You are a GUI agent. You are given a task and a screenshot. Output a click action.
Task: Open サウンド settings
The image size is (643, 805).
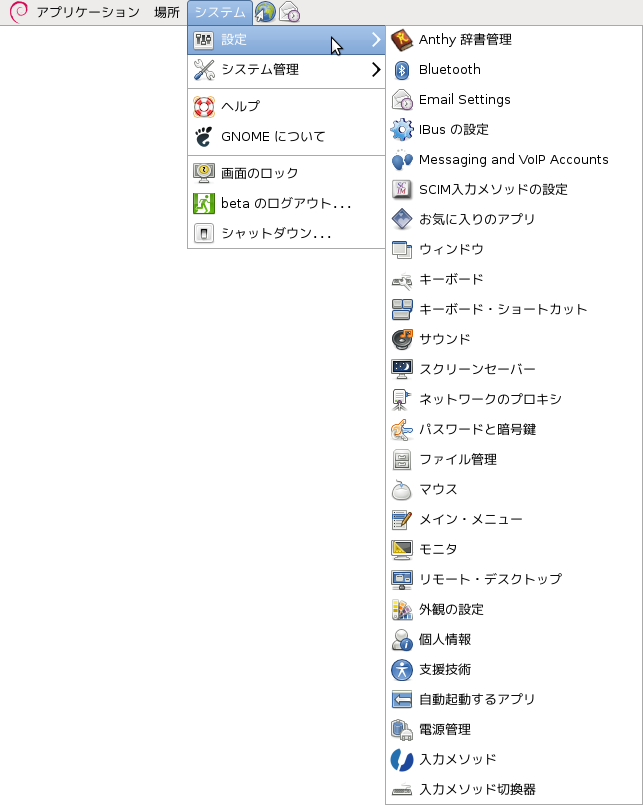click(444, 340)
